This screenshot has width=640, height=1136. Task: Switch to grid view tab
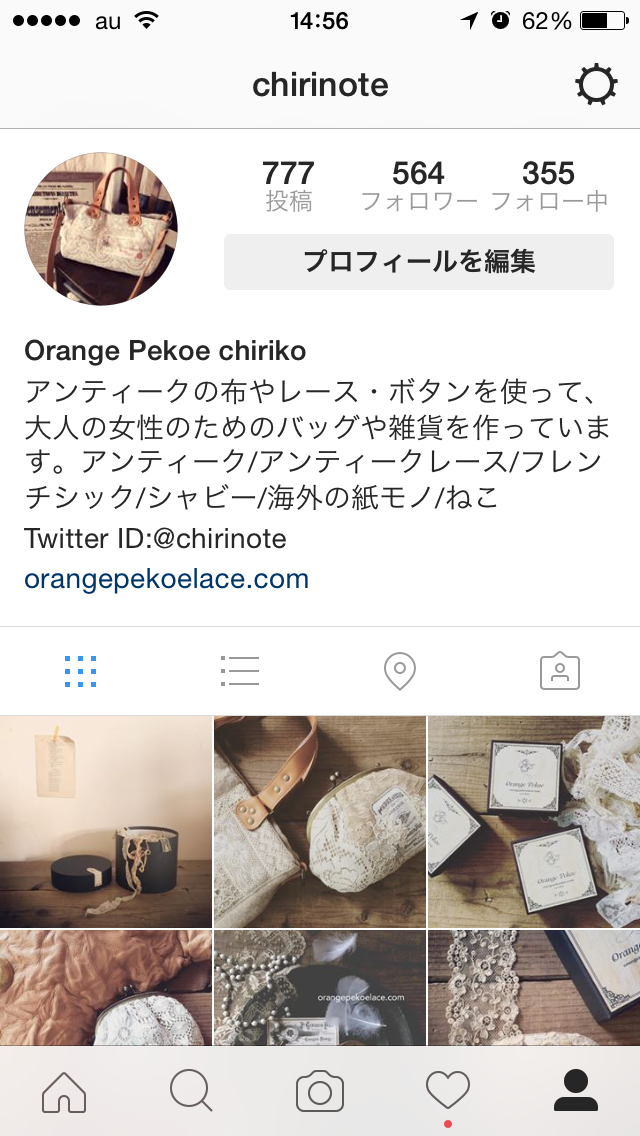pos(80,671)
